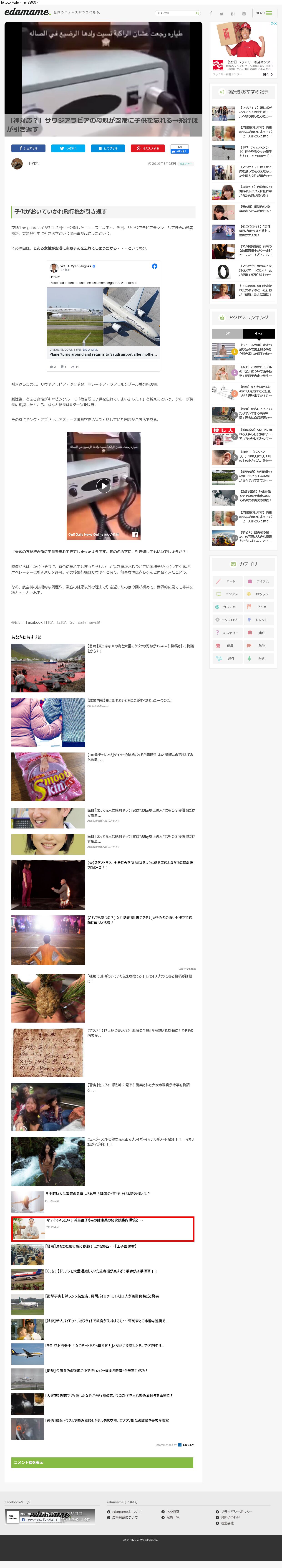Play the embedded Gulf Daily News video
The height and width of the screenshot is (1568, 282).
pos(103,485)
